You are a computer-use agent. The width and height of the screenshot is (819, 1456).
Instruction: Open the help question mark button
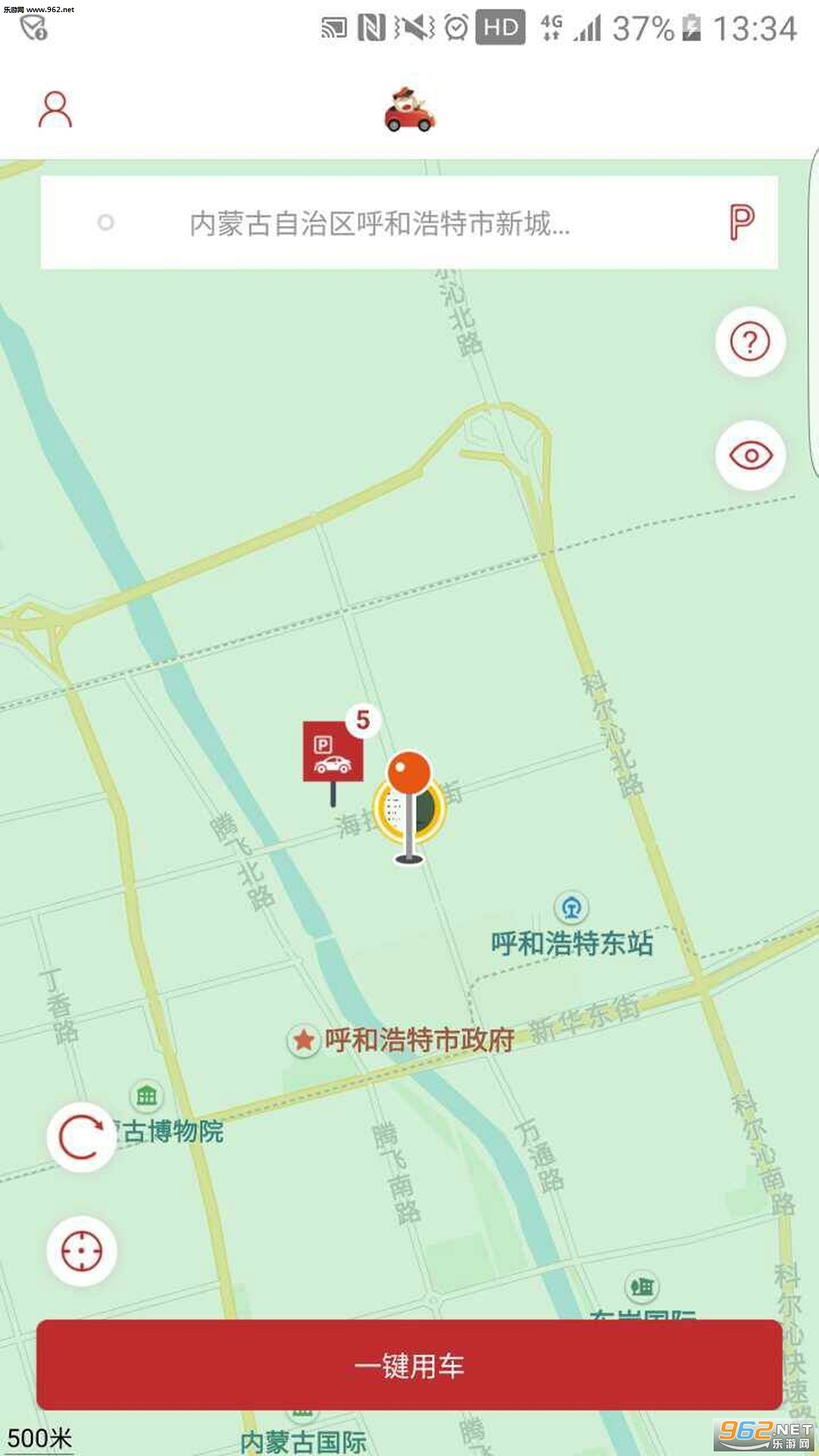(750, 342)
